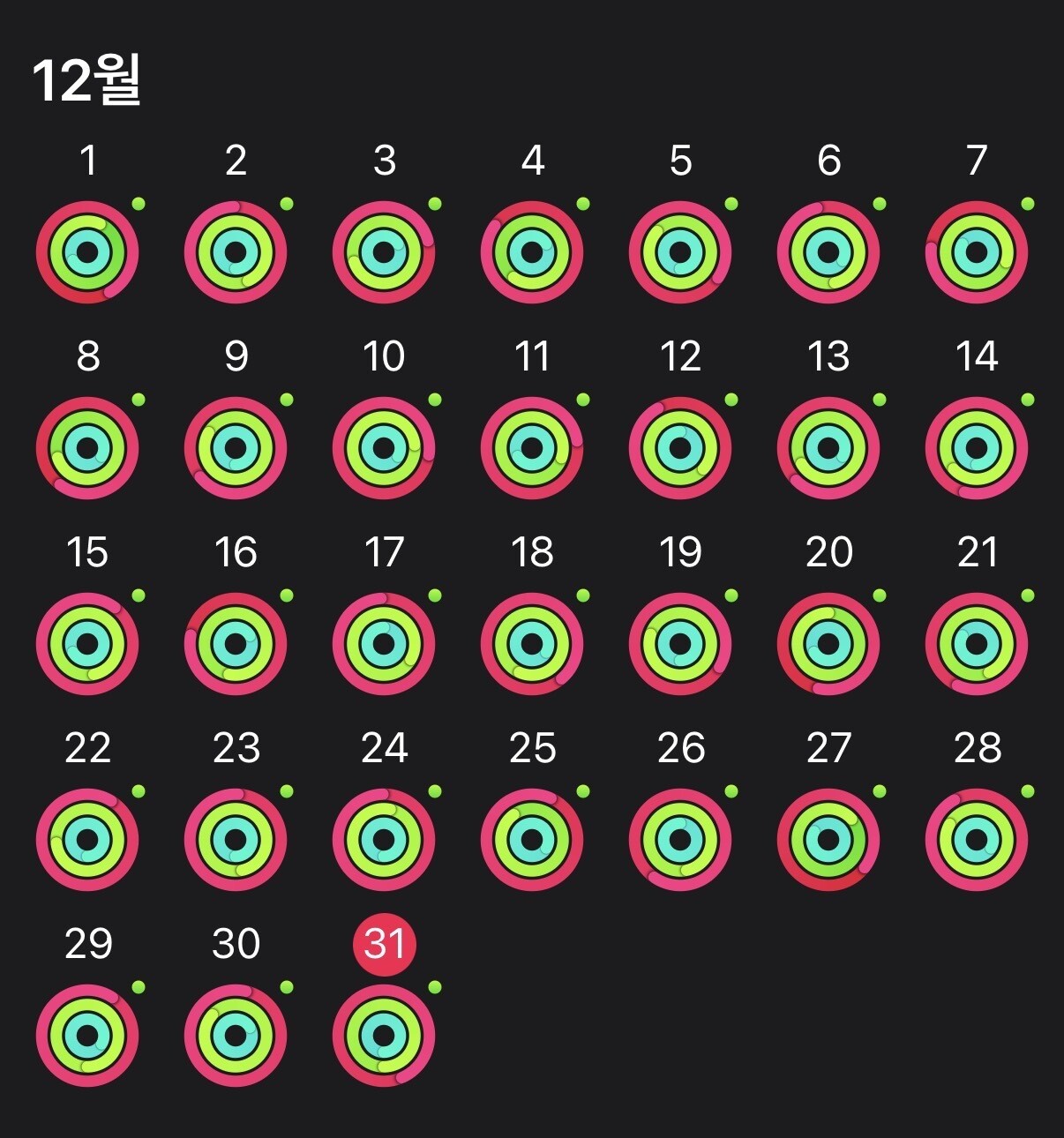View activity summary for December 5

pos(680,253)
